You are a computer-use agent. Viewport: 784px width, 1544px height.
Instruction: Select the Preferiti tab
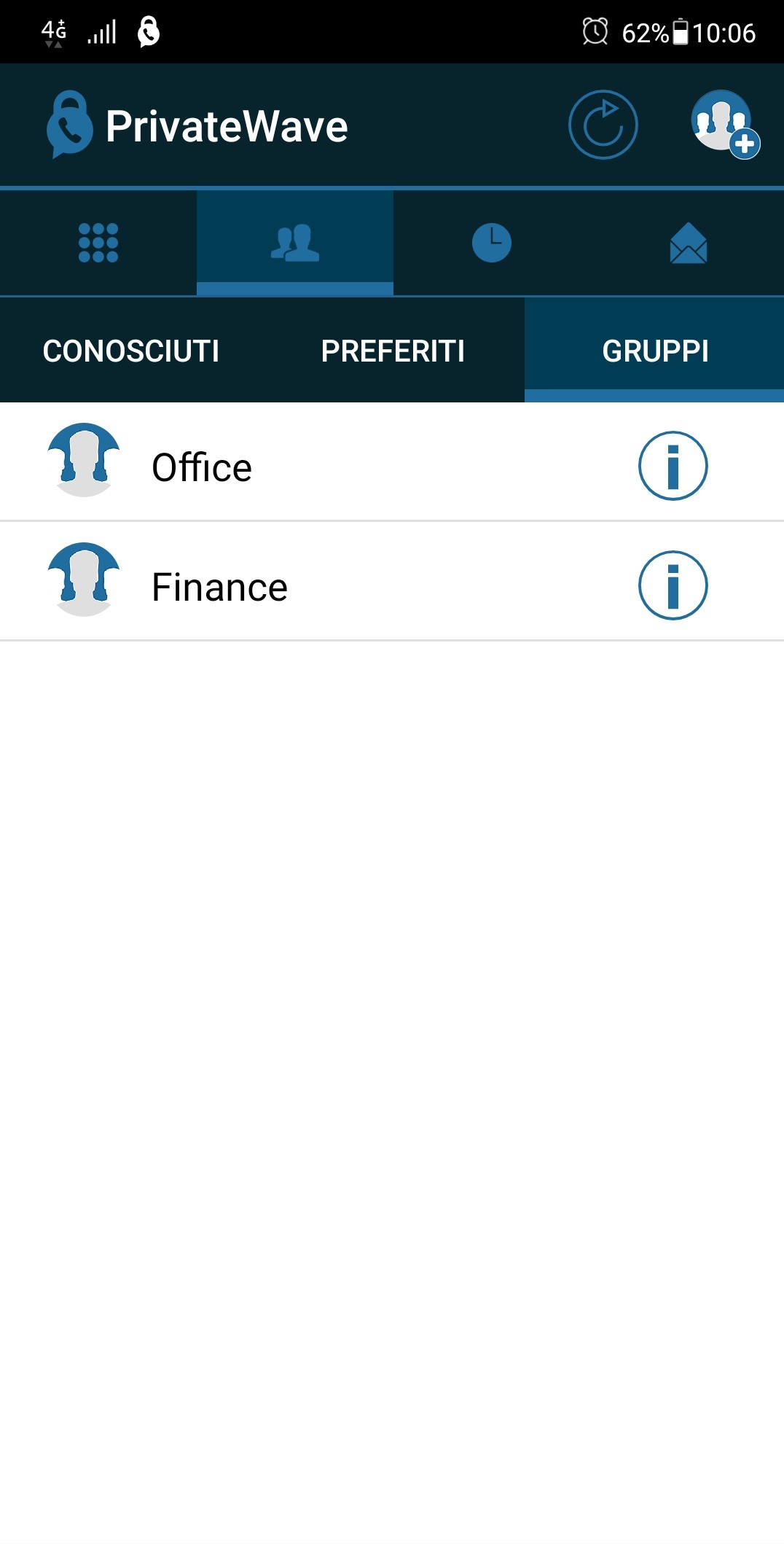pyautogui.click(x=393, y=351)
